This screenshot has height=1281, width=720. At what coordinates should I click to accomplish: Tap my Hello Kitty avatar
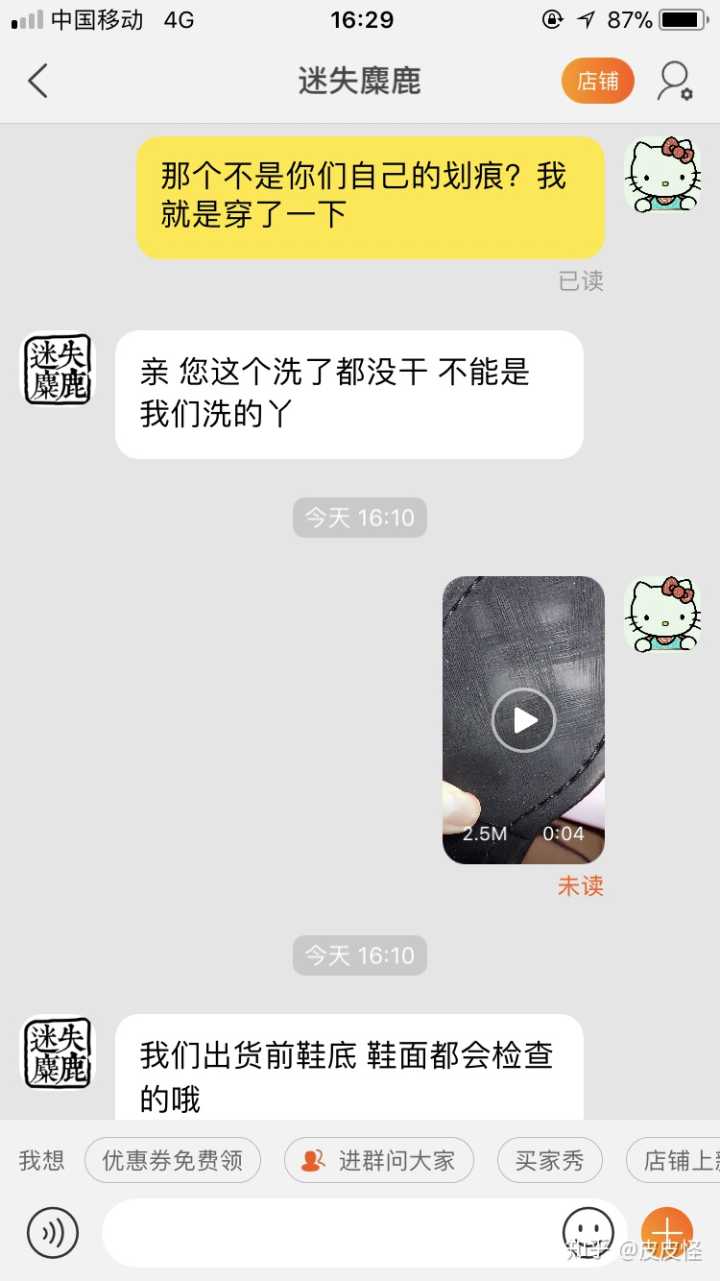click(x=662, y=174)
